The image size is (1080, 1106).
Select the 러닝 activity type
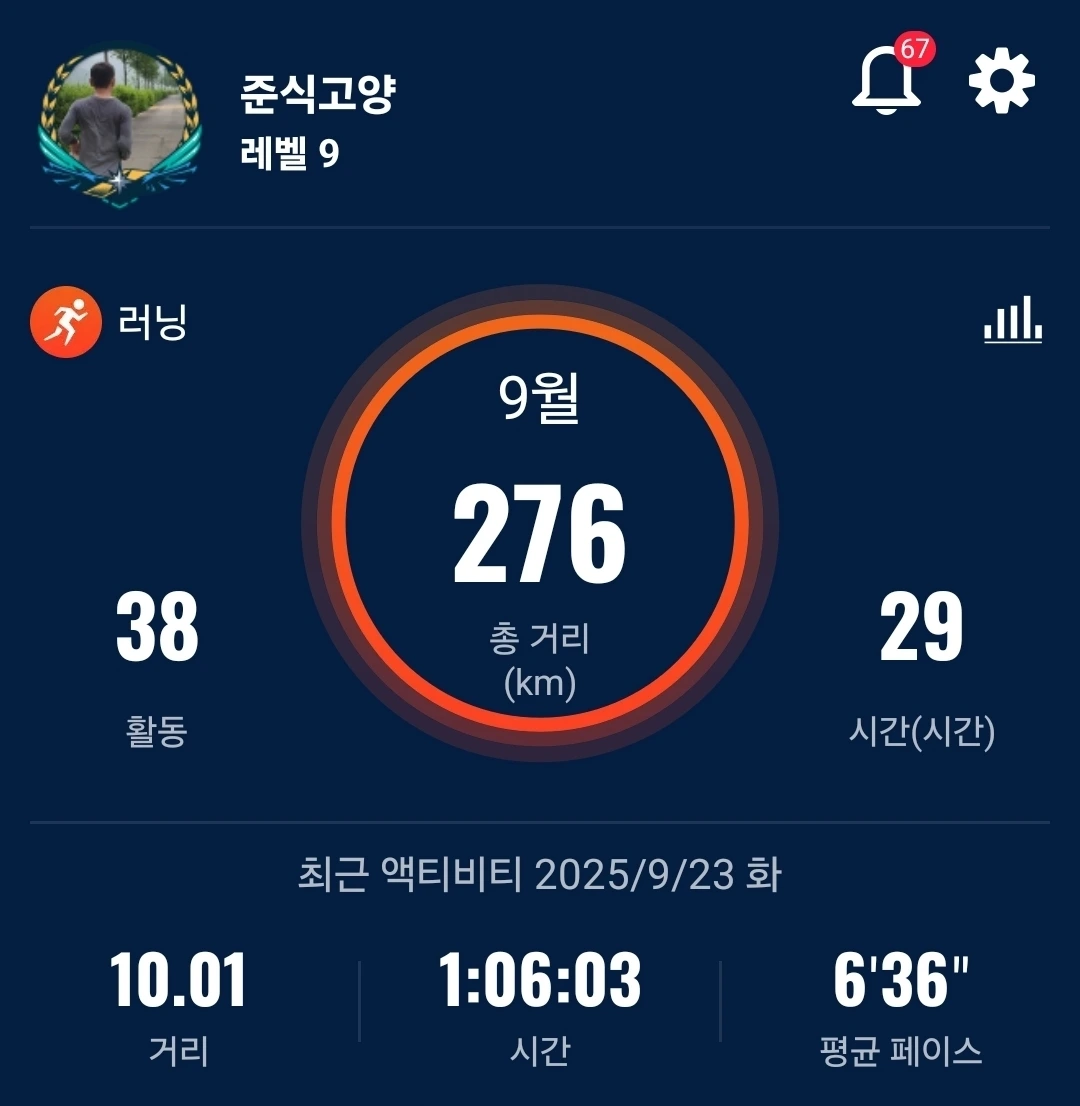pyautogui.click(x=110, y=323)
